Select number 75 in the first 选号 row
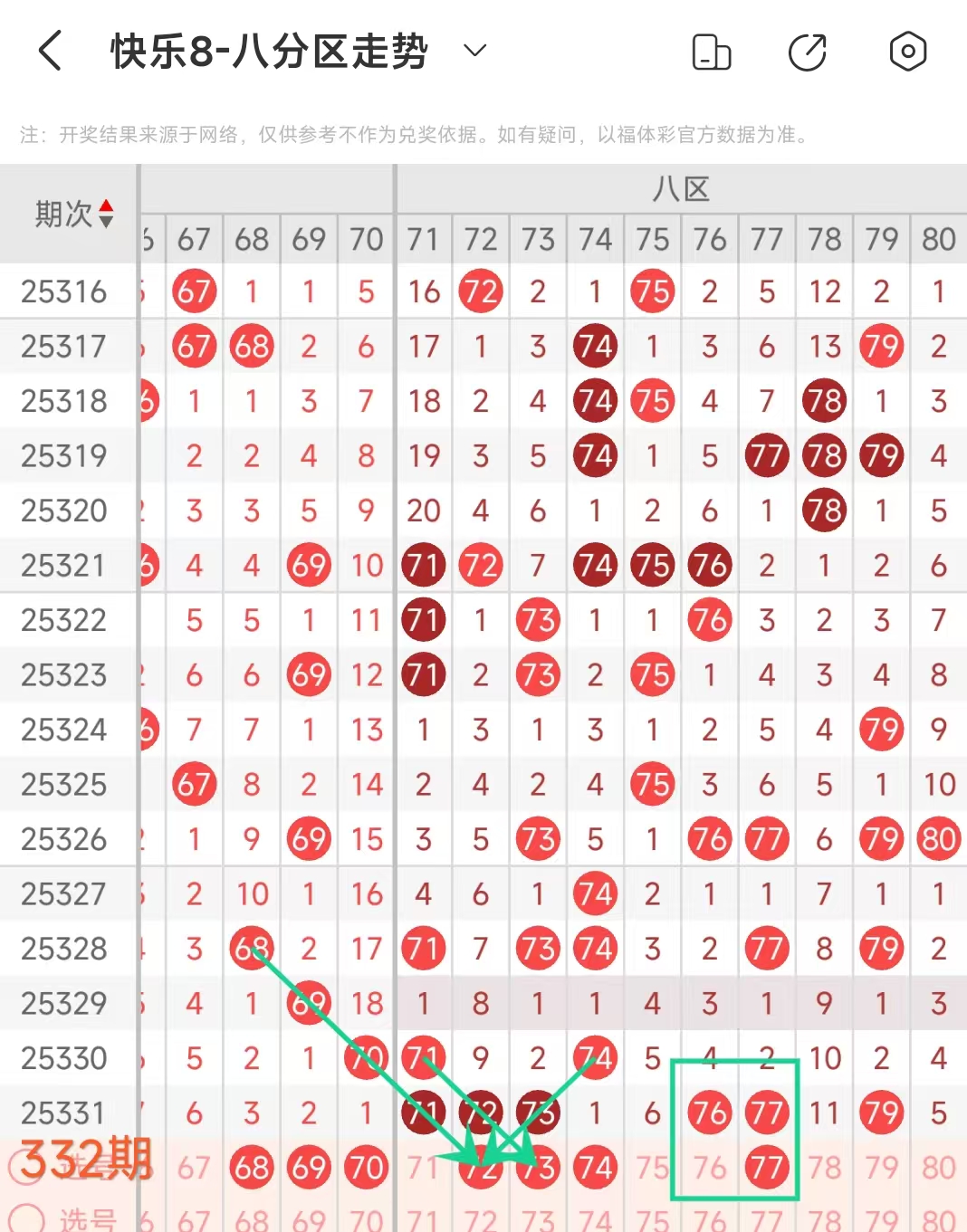 652,1168
